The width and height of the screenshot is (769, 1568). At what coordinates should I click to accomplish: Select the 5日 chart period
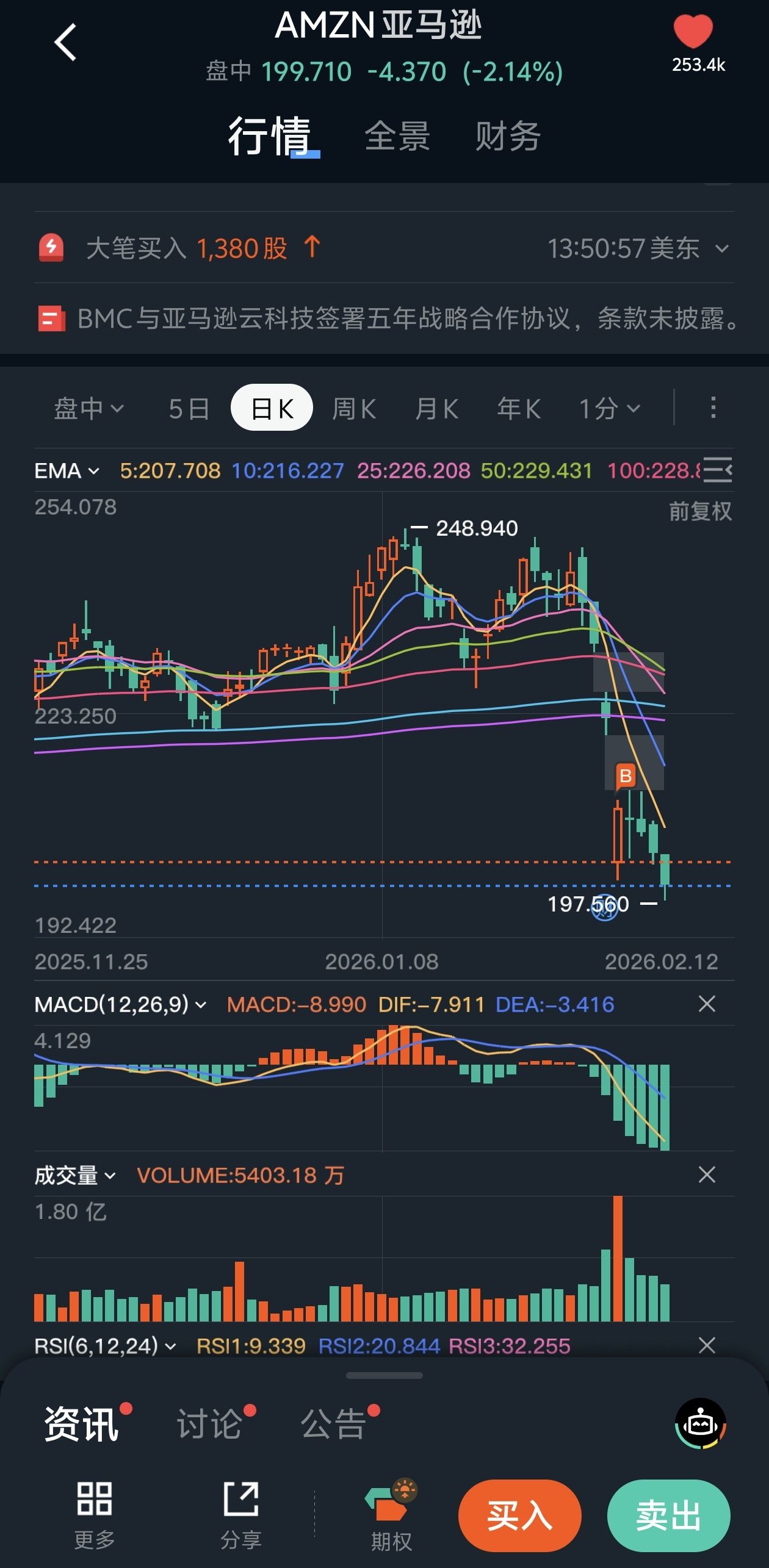189,408
